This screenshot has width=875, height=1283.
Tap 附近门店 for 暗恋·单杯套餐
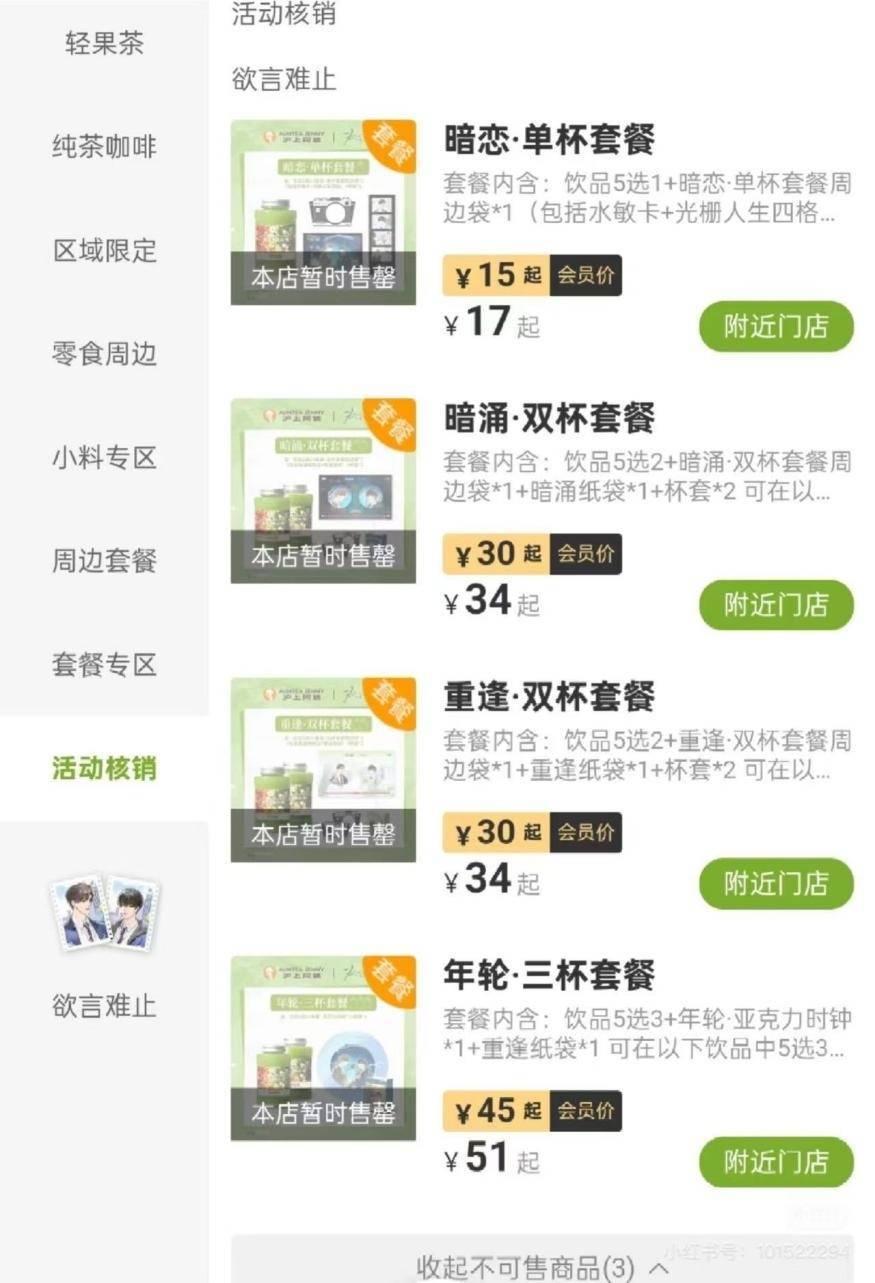coord(776,327)
